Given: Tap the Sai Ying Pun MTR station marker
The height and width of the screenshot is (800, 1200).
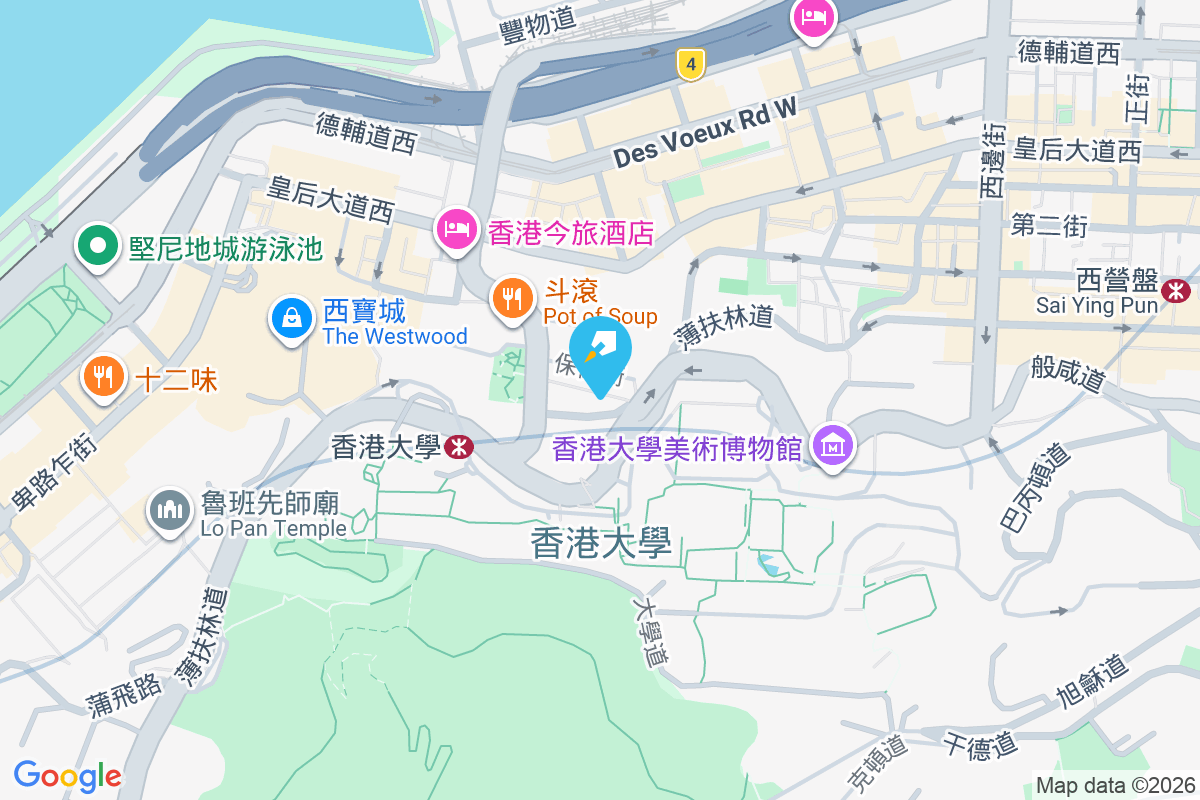Looking at the screenshot, I should point(1176,290).
